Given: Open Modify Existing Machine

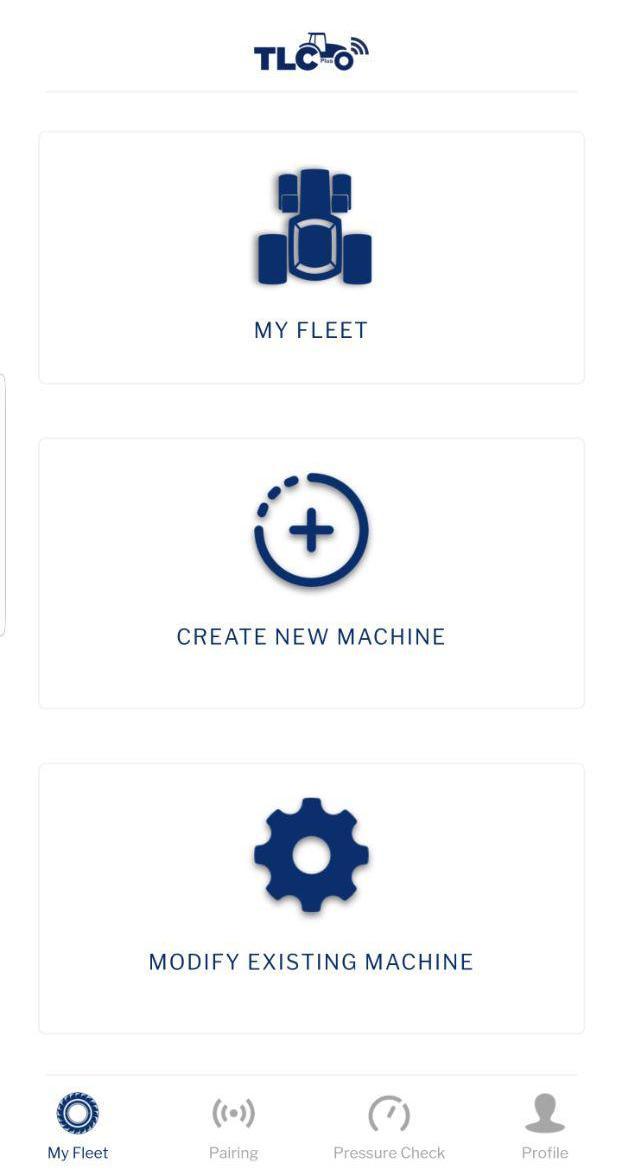Looking at the screenshot, I should pos(311,898).
